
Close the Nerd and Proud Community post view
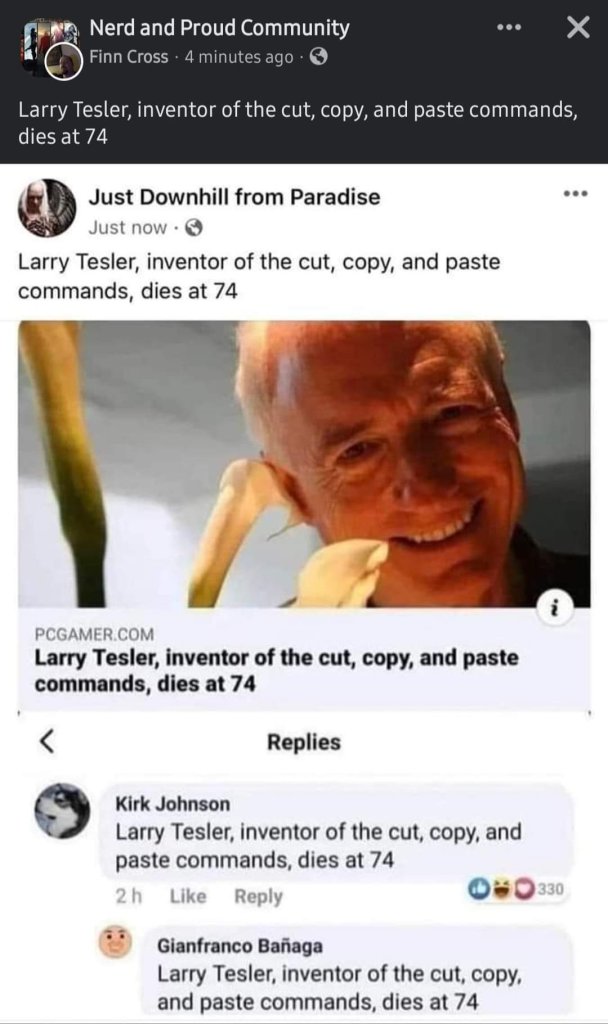click(577, 28)
